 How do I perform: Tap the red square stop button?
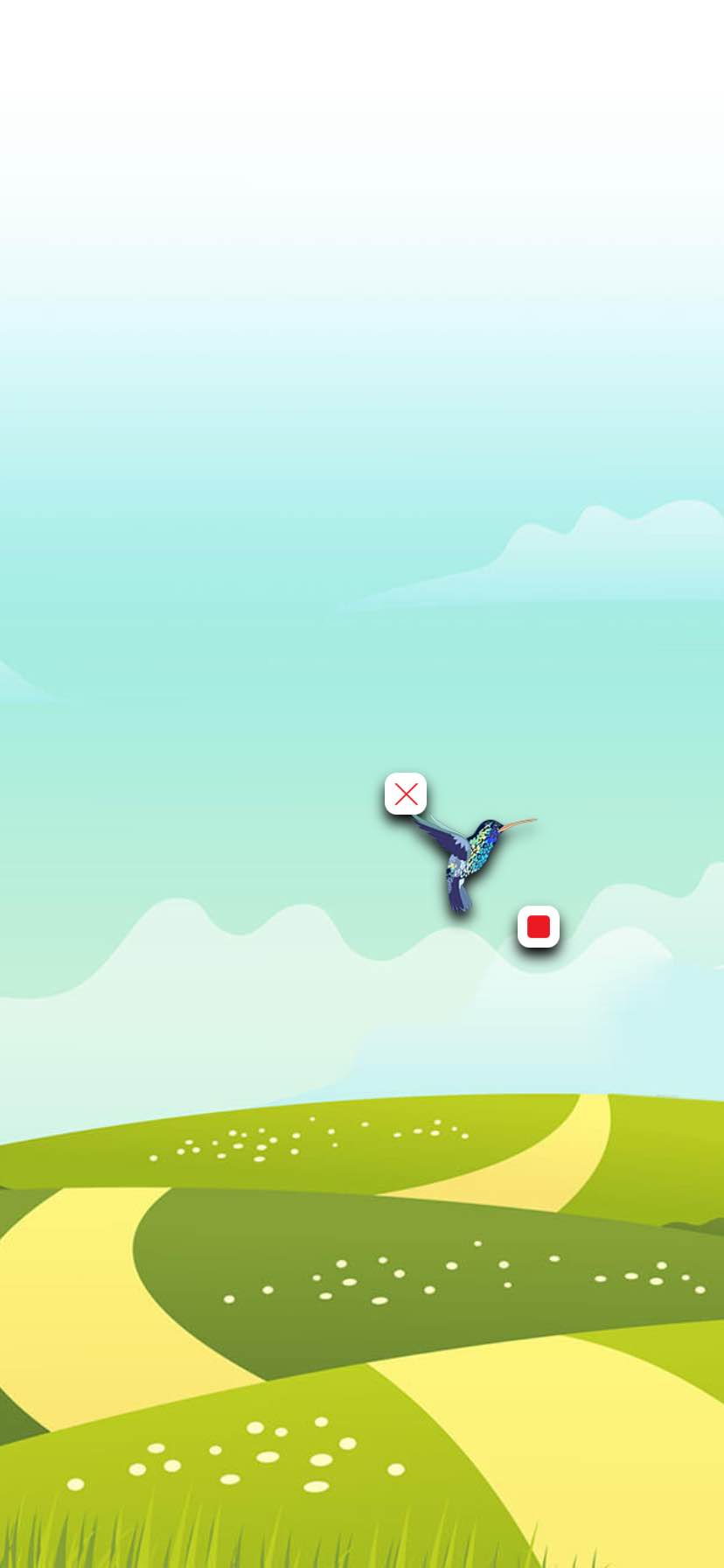(539, 927)
